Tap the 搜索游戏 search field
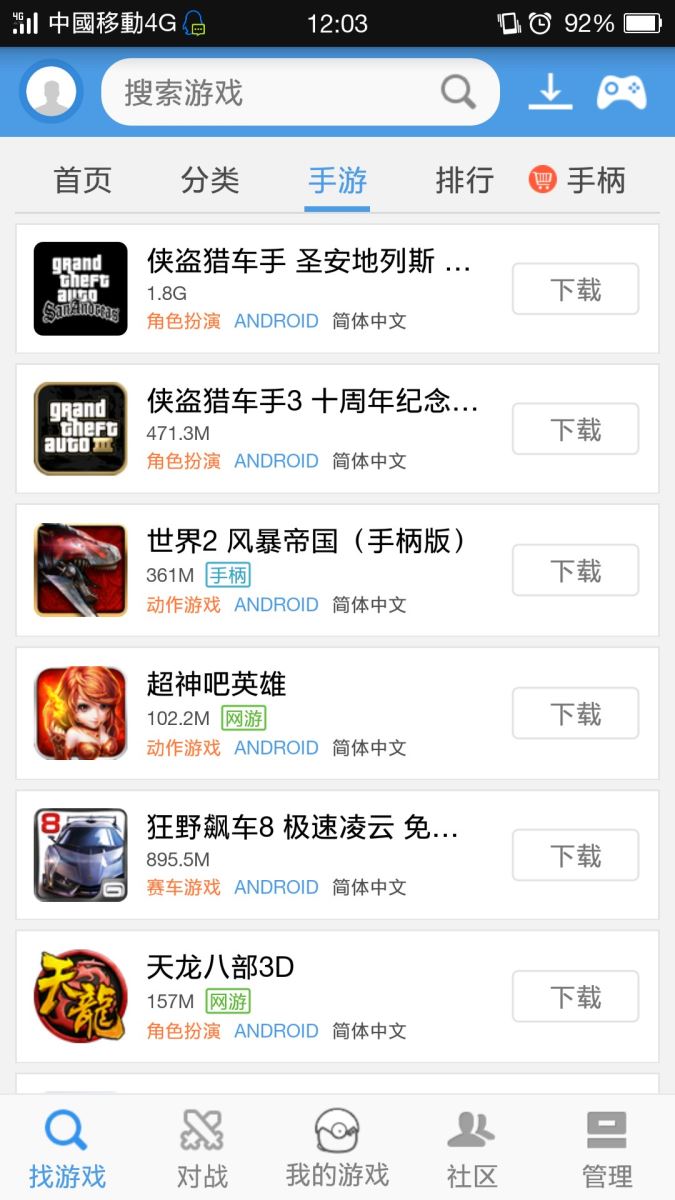The height and width of the screenshot is (1200, 675). pyautogui.click(x=300, y=92)
